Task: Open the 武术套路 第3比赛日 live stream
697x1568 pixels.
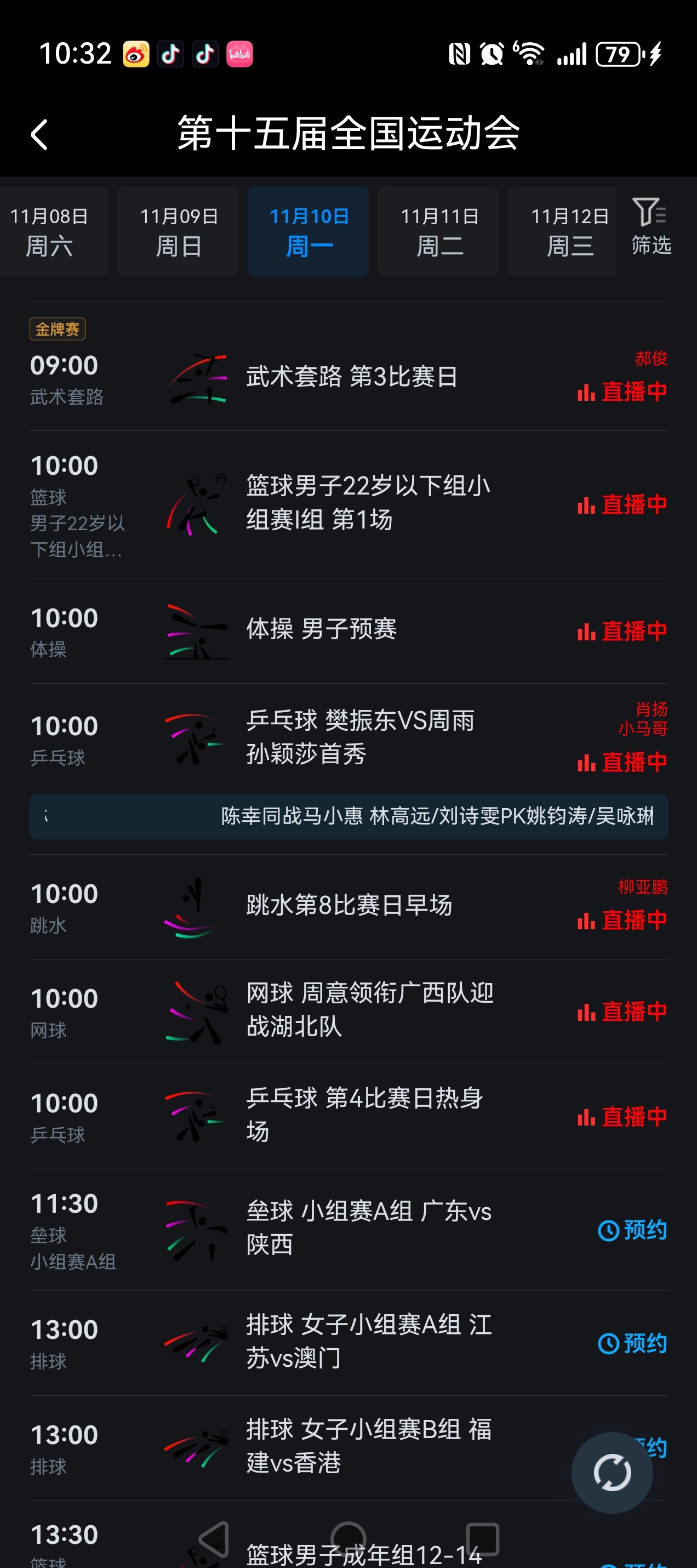Action: pos(622,391)
